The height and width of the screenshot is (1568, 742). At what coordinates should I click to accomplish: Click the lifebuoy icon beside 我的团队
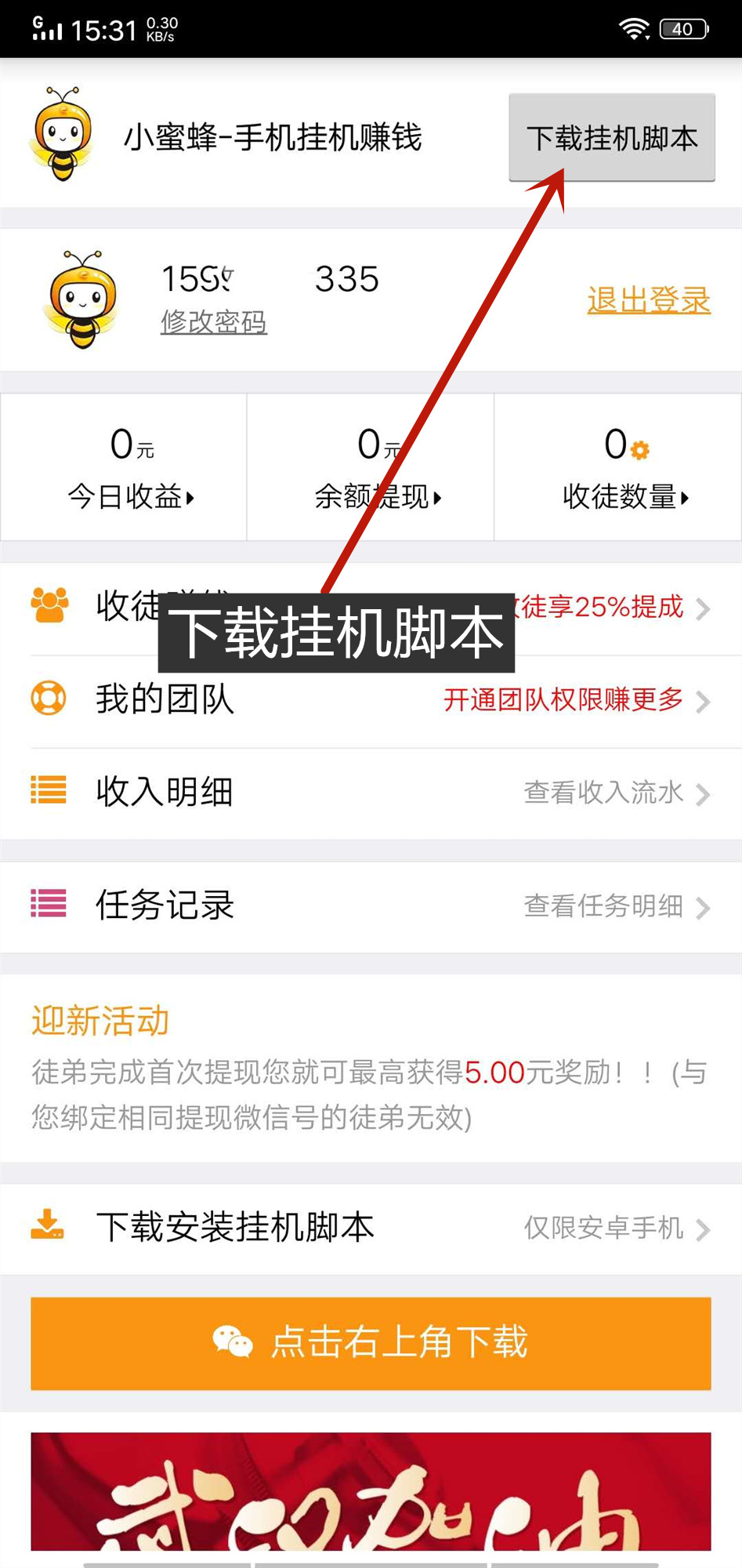[x=49, y=699]
